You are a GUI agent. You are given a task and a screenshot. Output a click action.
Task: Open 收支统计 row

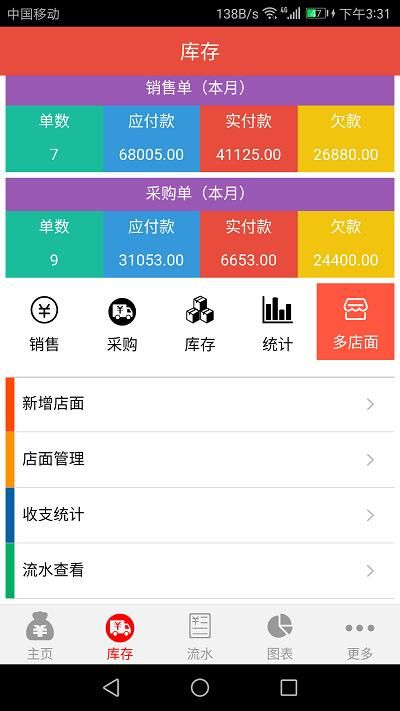click(x=200, y=515)
